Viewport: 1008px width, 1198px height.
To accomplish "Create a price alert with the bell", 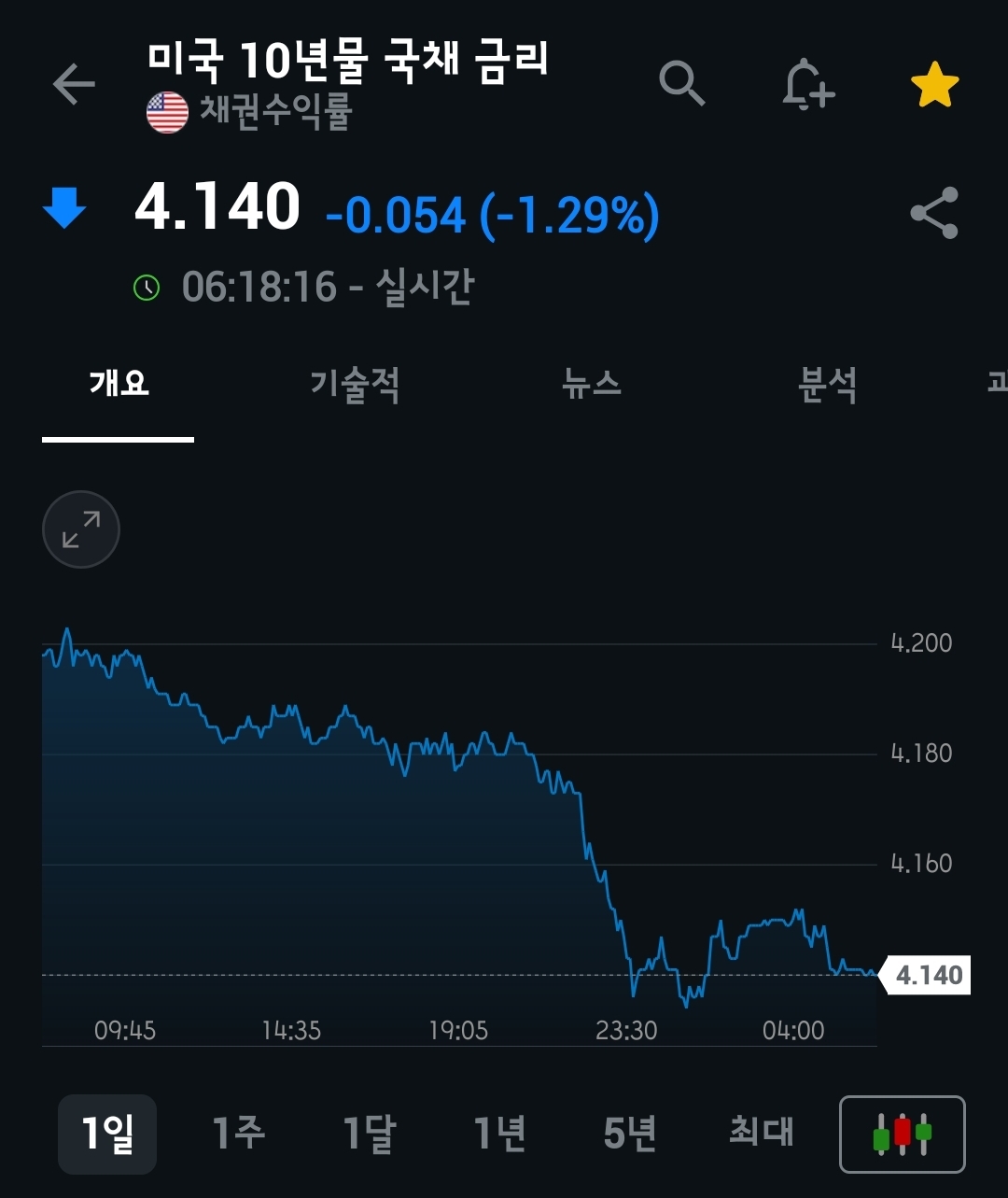I will click(807, 85).
